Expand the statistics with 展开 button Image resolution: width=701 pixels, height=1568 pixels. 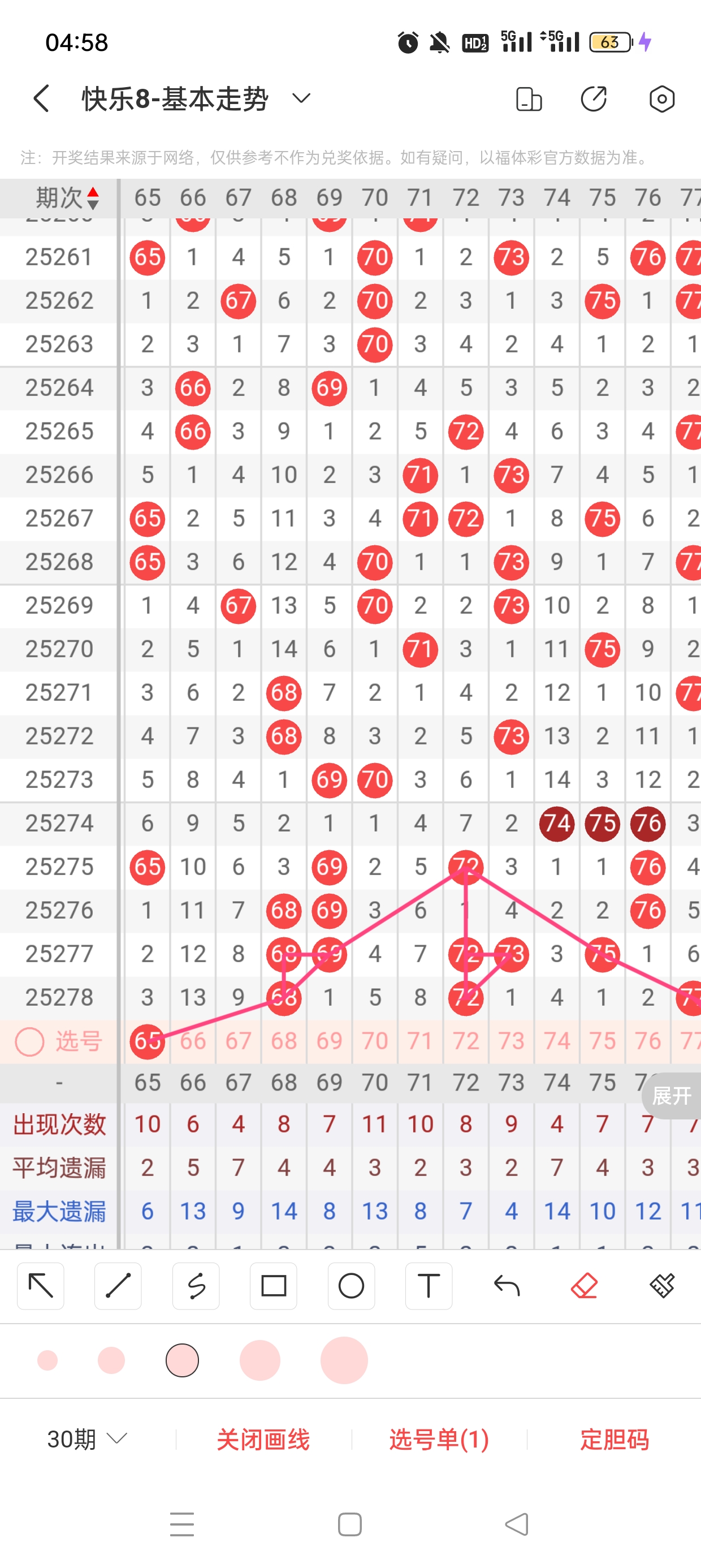672,1096
